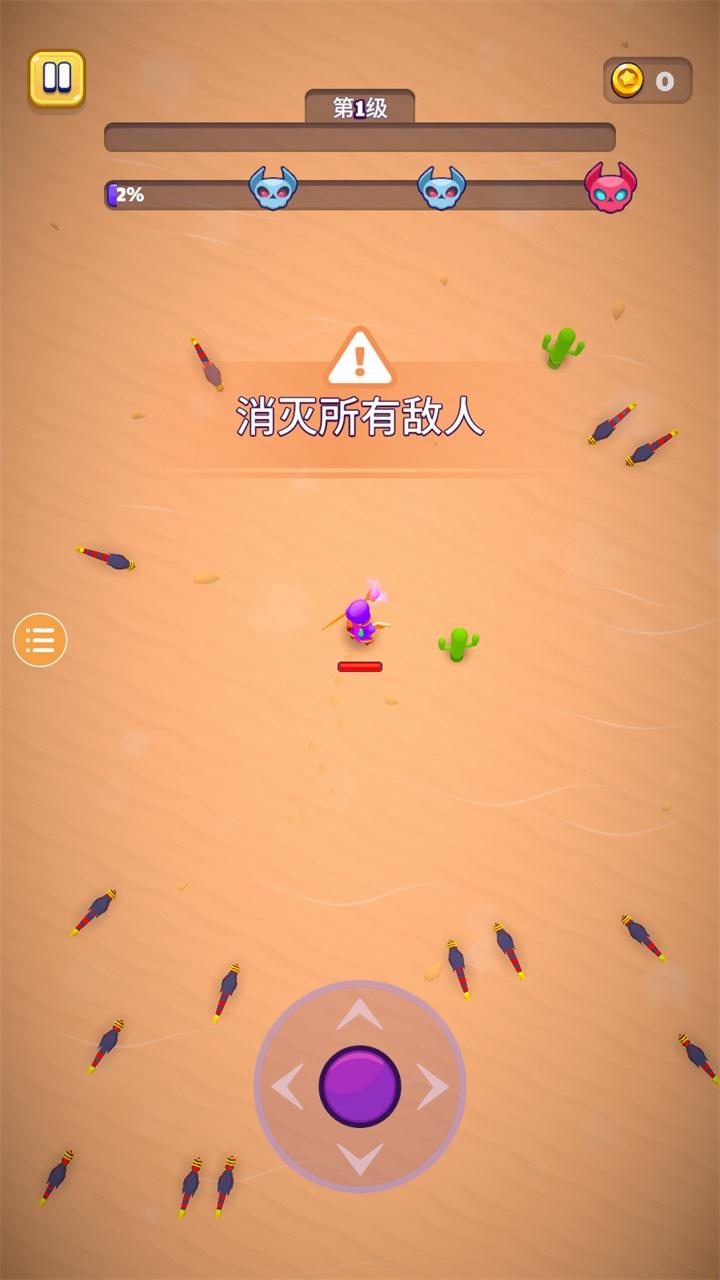Image resolution: width=720 pixels, height=1280 pixels.
Task: Tap the joystick down arrow
Action: click(x=360, y=1157)
